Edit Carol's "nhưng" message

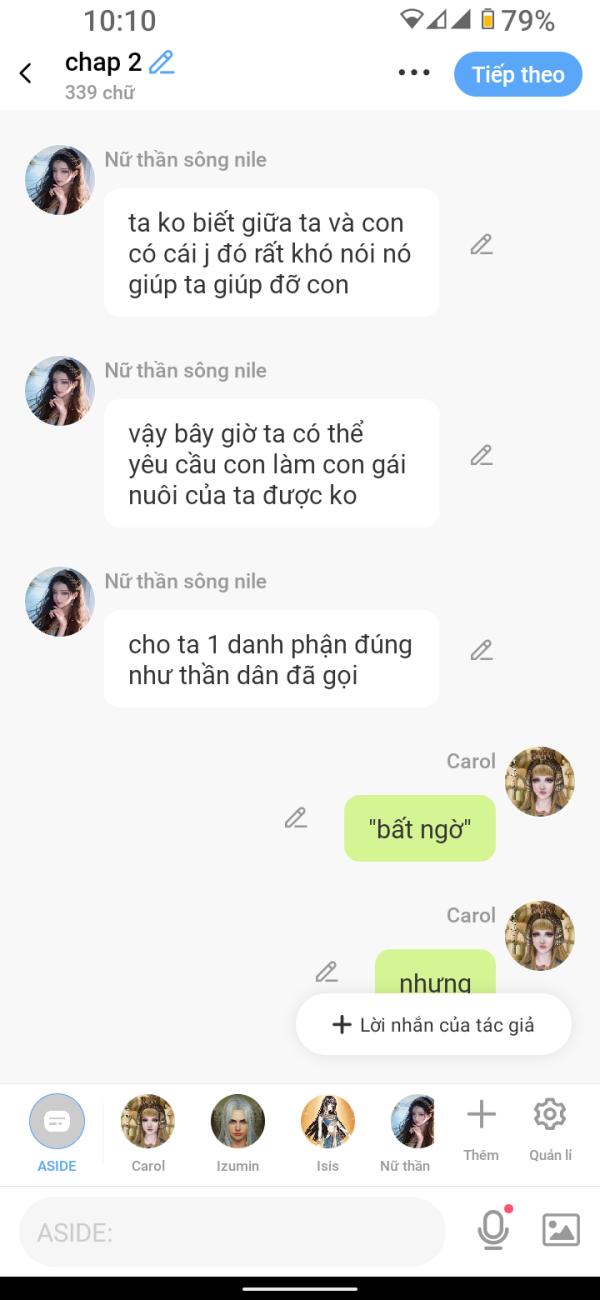[326, 971]
